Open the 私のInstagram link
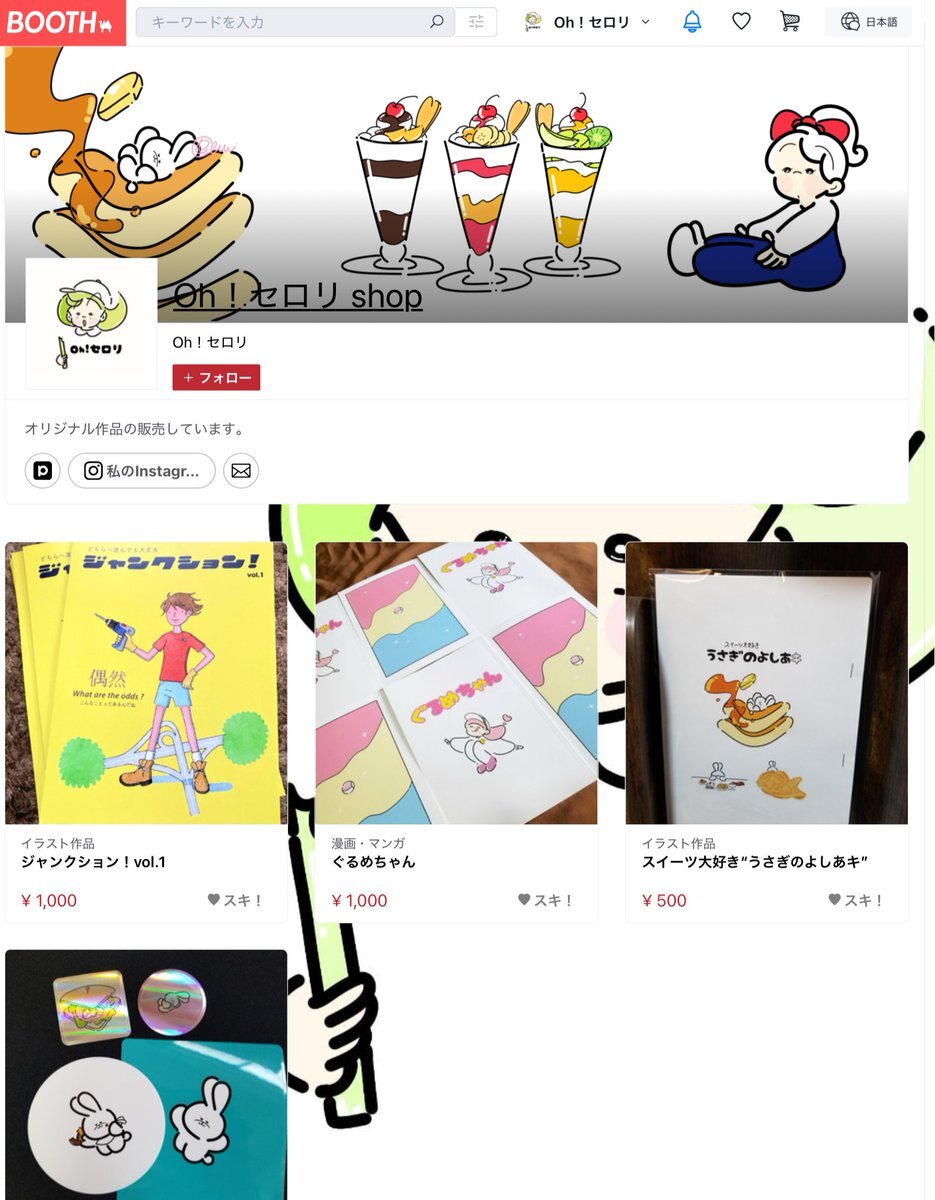 pos(142,470)
